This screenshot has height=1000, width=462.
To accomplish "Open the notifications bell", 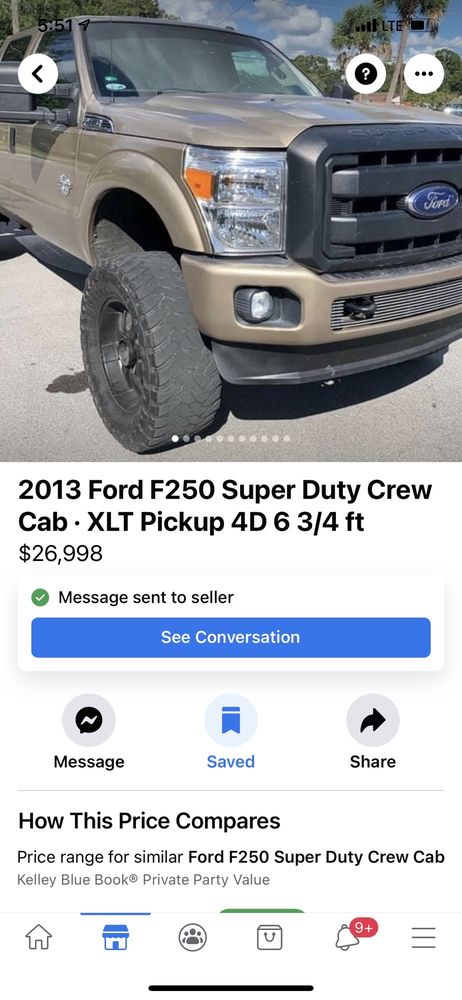I will coord(349,936).
